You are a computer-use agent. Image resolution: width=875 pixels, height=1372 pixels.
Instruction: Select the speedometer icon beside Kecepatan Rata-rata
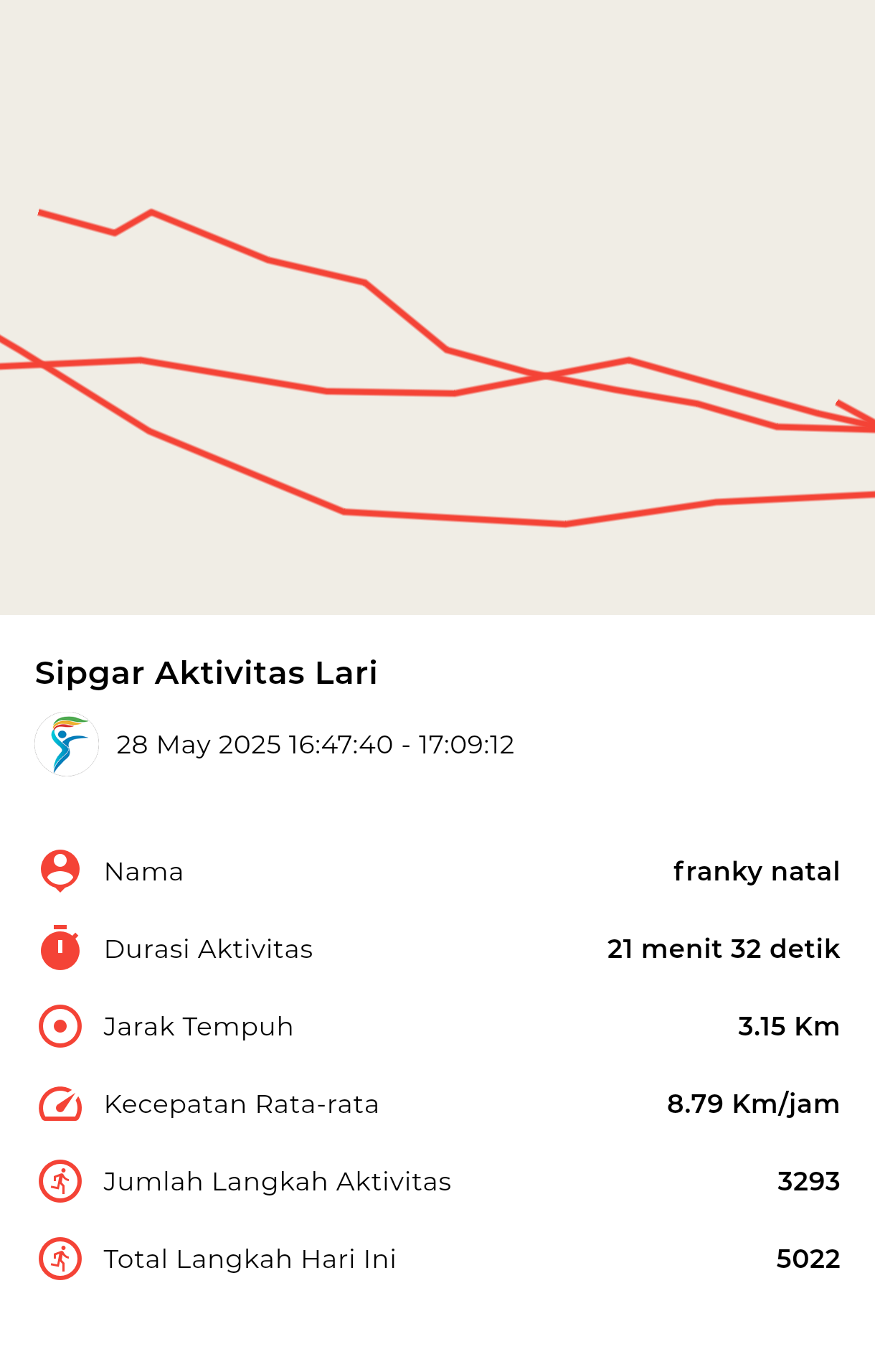coord(60,1104)
